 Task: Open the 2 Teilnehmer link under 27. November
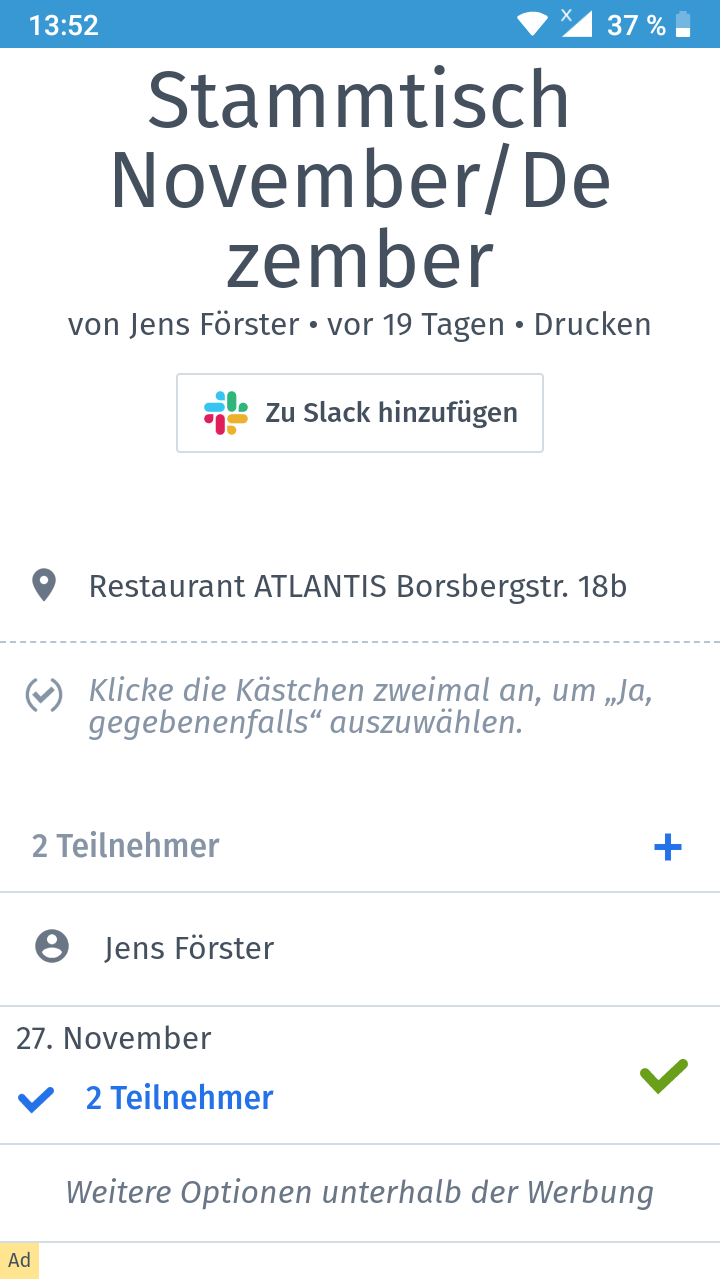point(179,1098)
